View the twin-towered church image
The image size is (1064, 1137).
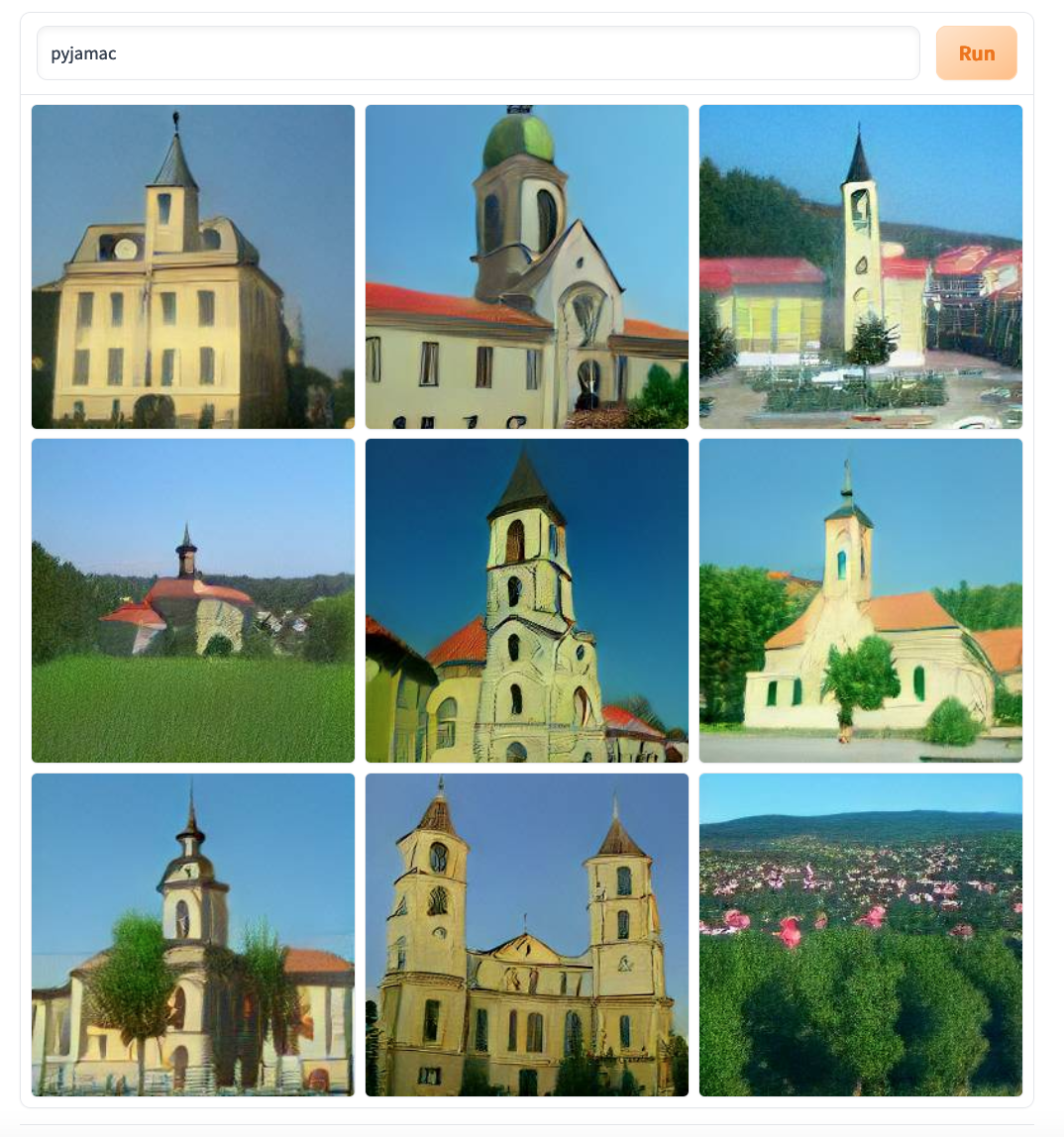tap(527, 934)
